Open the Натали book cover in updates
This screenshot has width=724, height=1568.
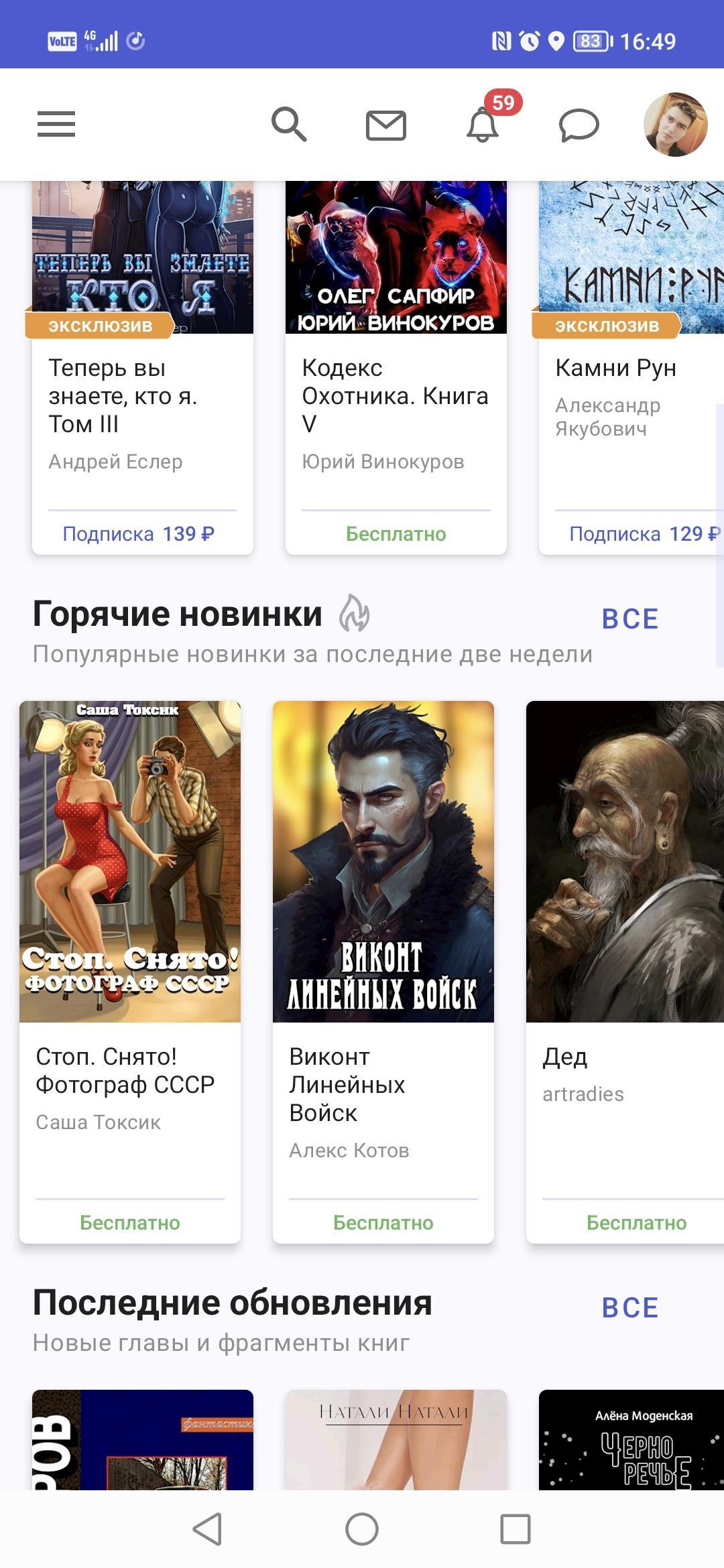coord(396,1439)
